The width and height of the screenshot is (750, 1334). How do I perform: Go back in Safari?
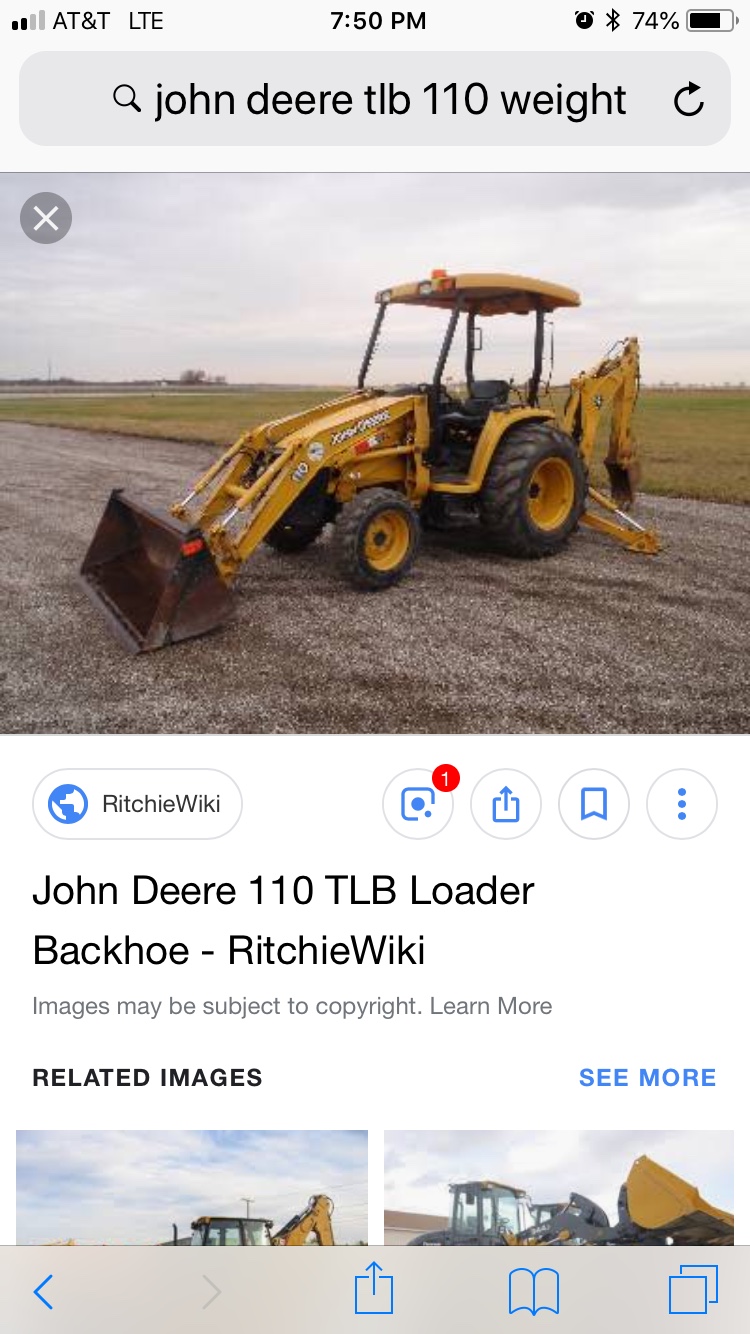coord(44,1292)
